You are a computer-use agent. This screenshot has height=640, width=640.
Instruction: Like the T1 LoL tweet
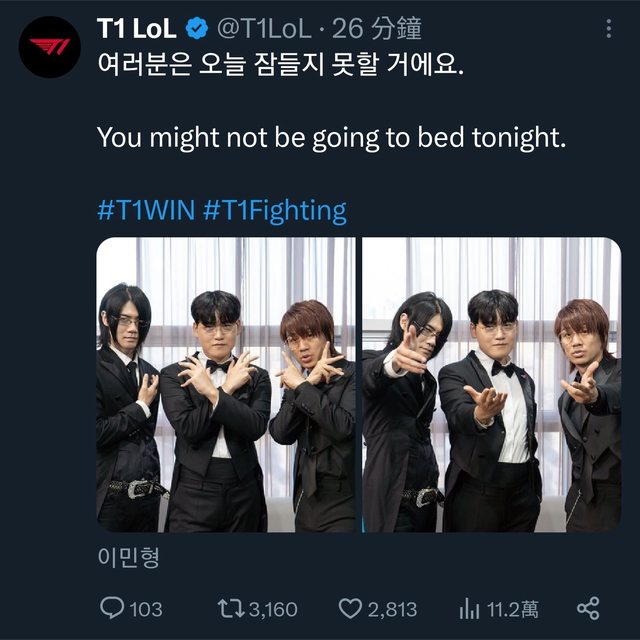coord(349,607)
